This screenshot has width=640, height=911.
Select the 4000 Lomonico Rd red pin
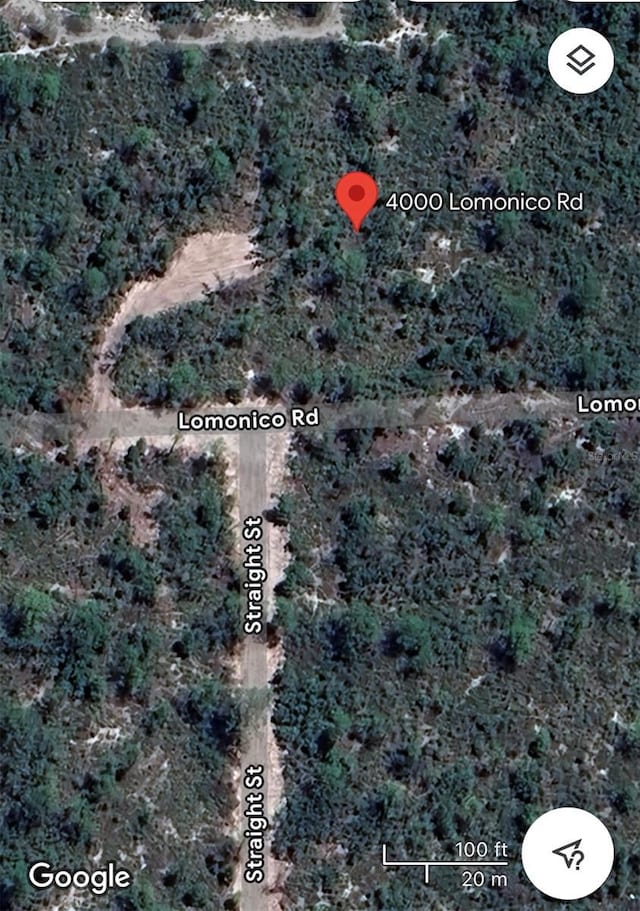356,197
